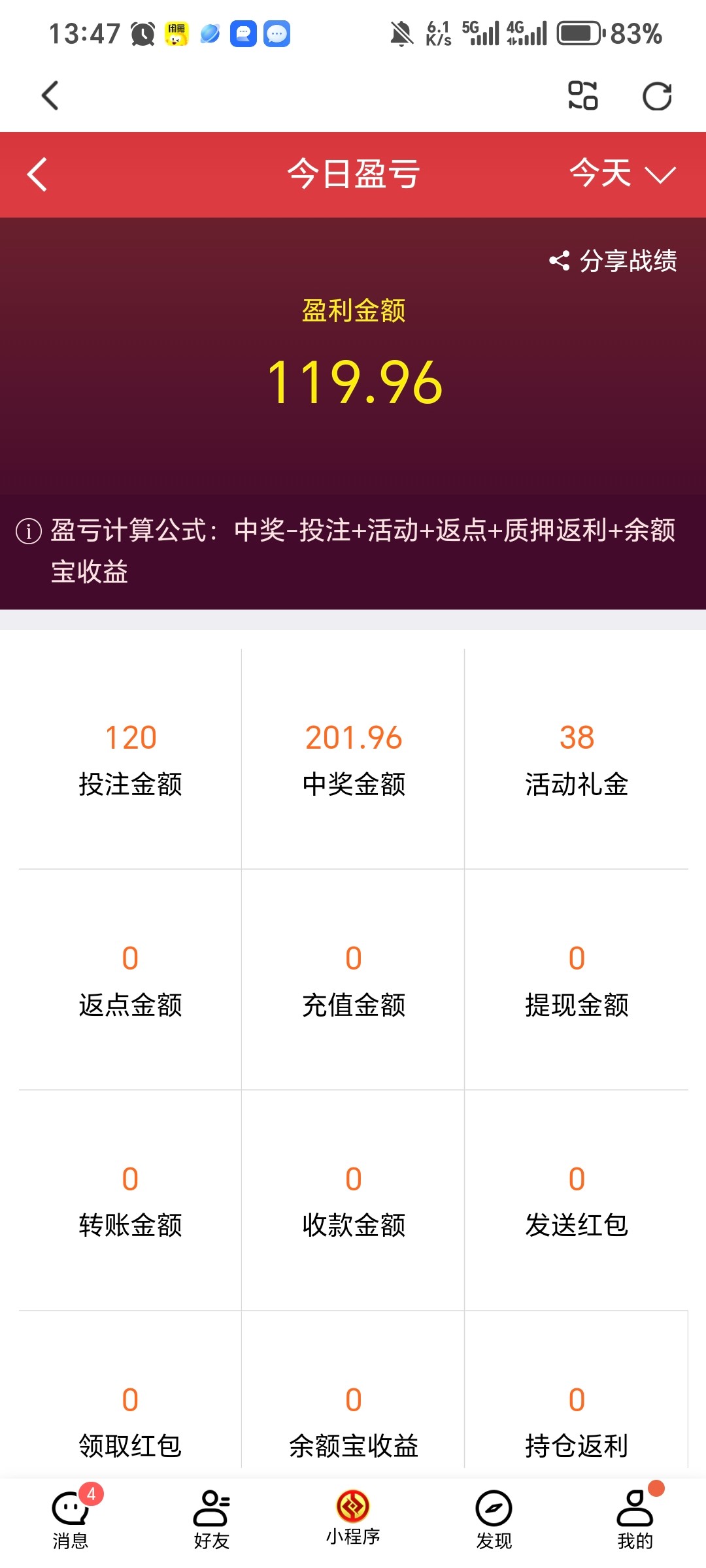This screenshot has width=706, height=1568.
Task: Tap the back chevron in red header
Action: pyautogui.click(x=37, y=174)
